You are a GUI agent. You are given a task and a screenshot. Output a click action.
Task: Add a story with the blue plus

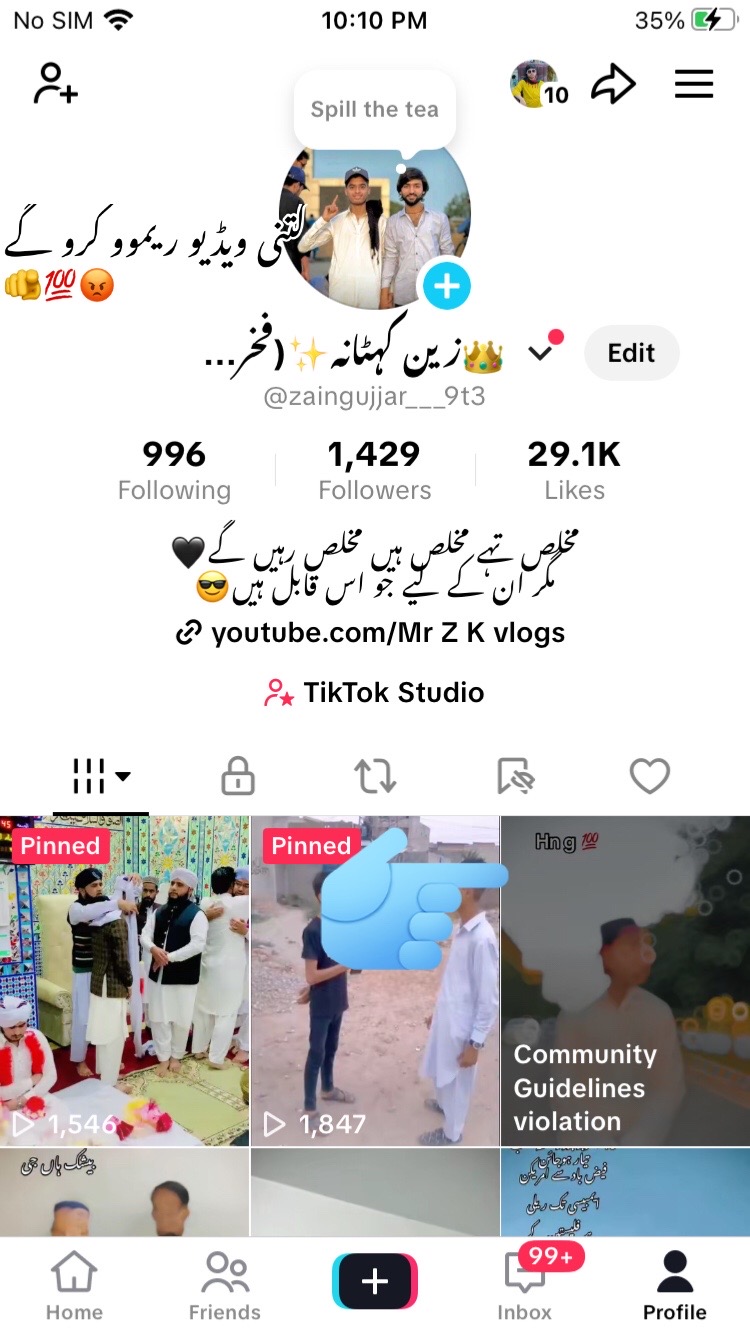[x=446, y=287]
